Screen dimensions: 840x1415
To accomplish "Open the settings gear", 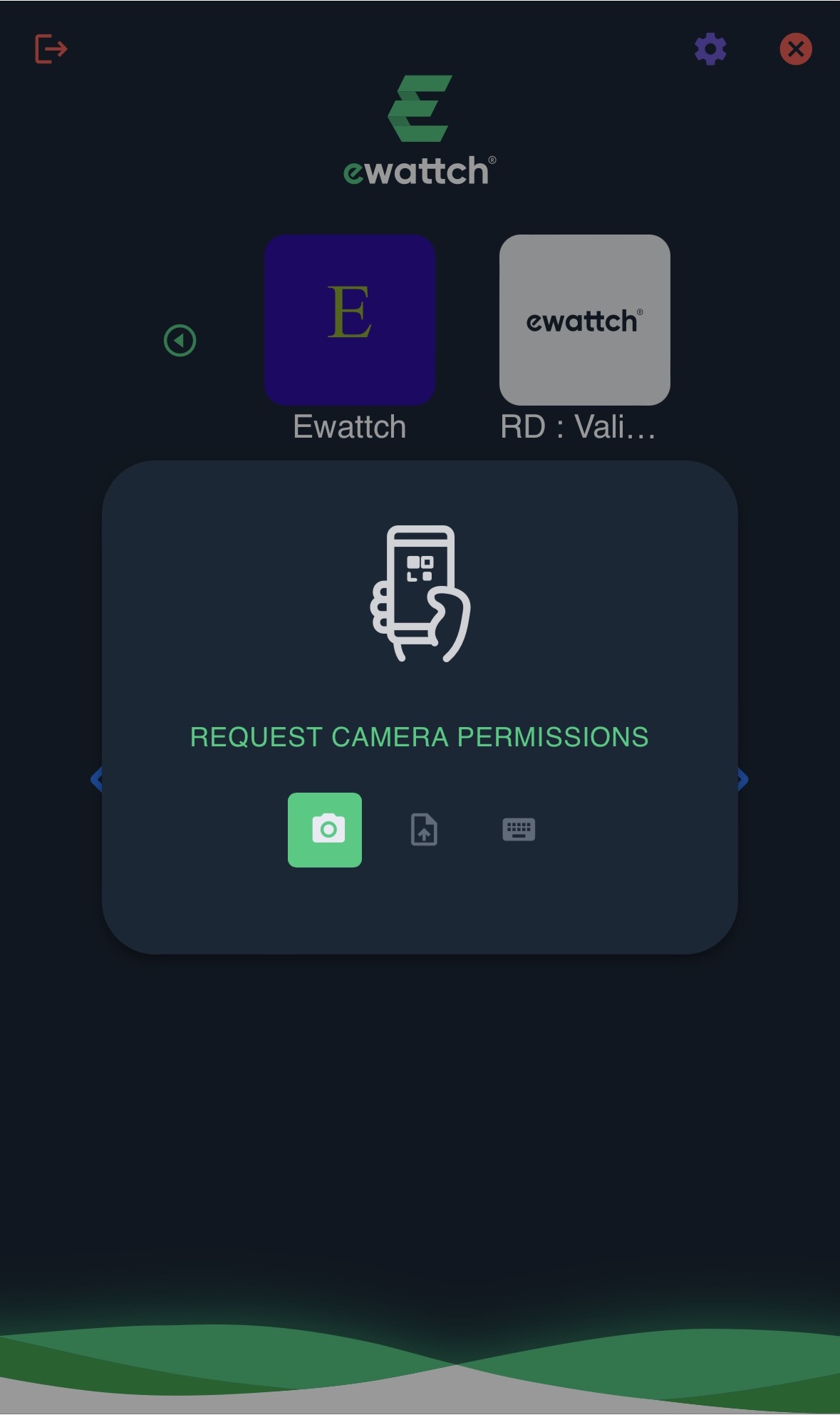I will click(710, 49).
